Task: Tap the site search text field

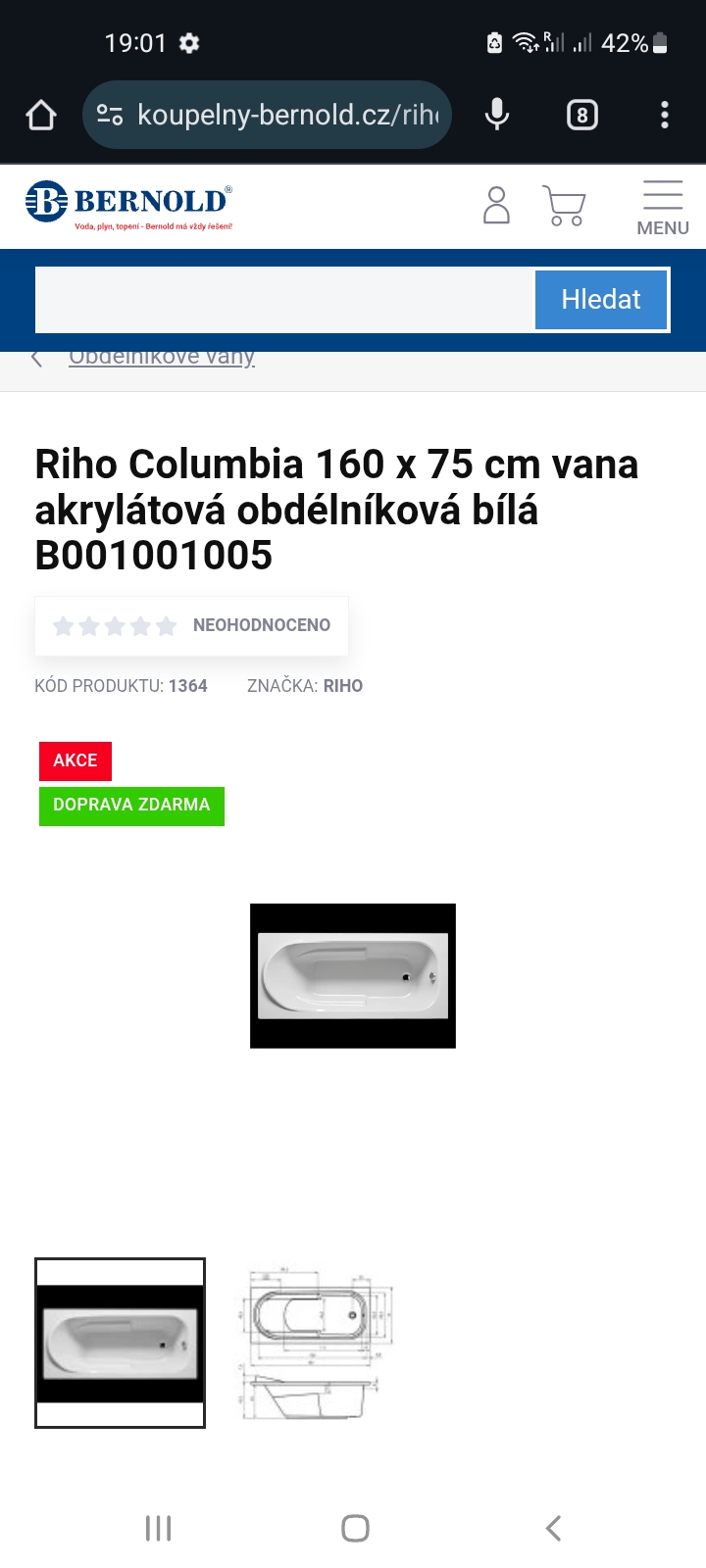Action: click(284, 300)
